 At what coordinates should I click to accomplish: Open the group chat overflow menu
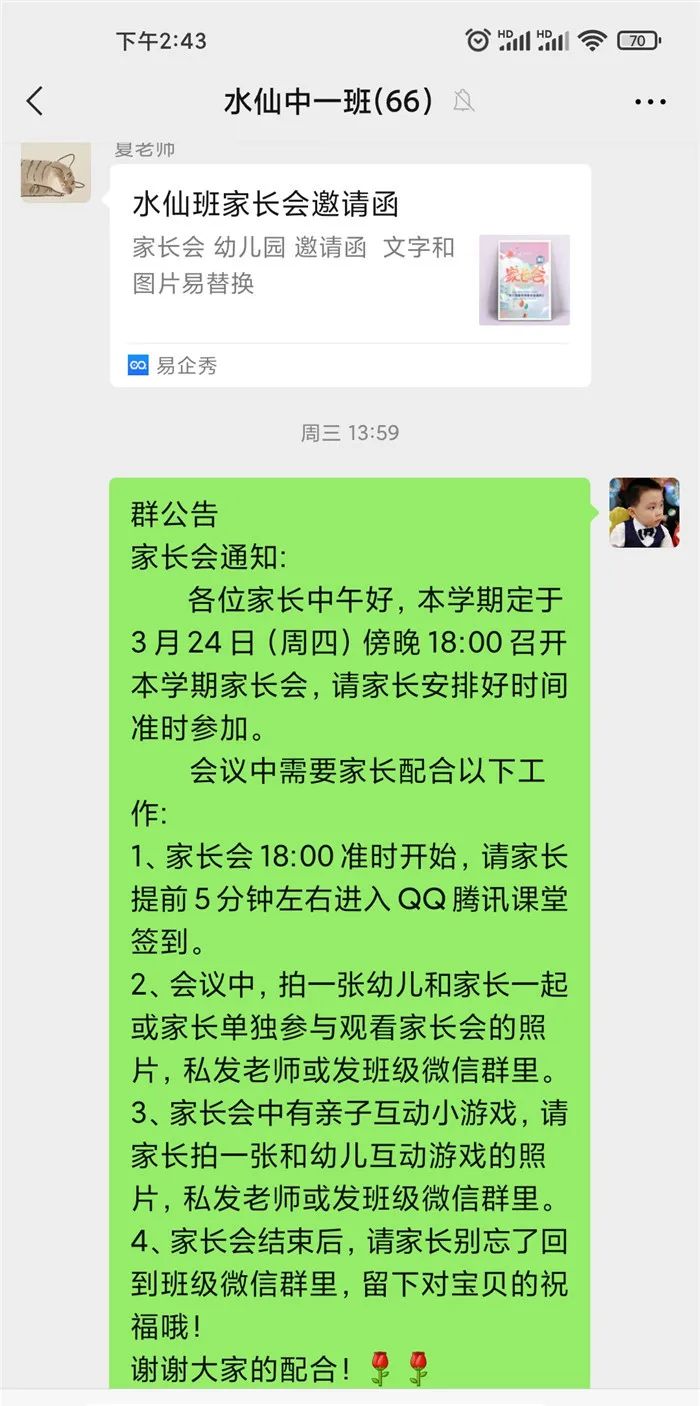tap(650, 101)
